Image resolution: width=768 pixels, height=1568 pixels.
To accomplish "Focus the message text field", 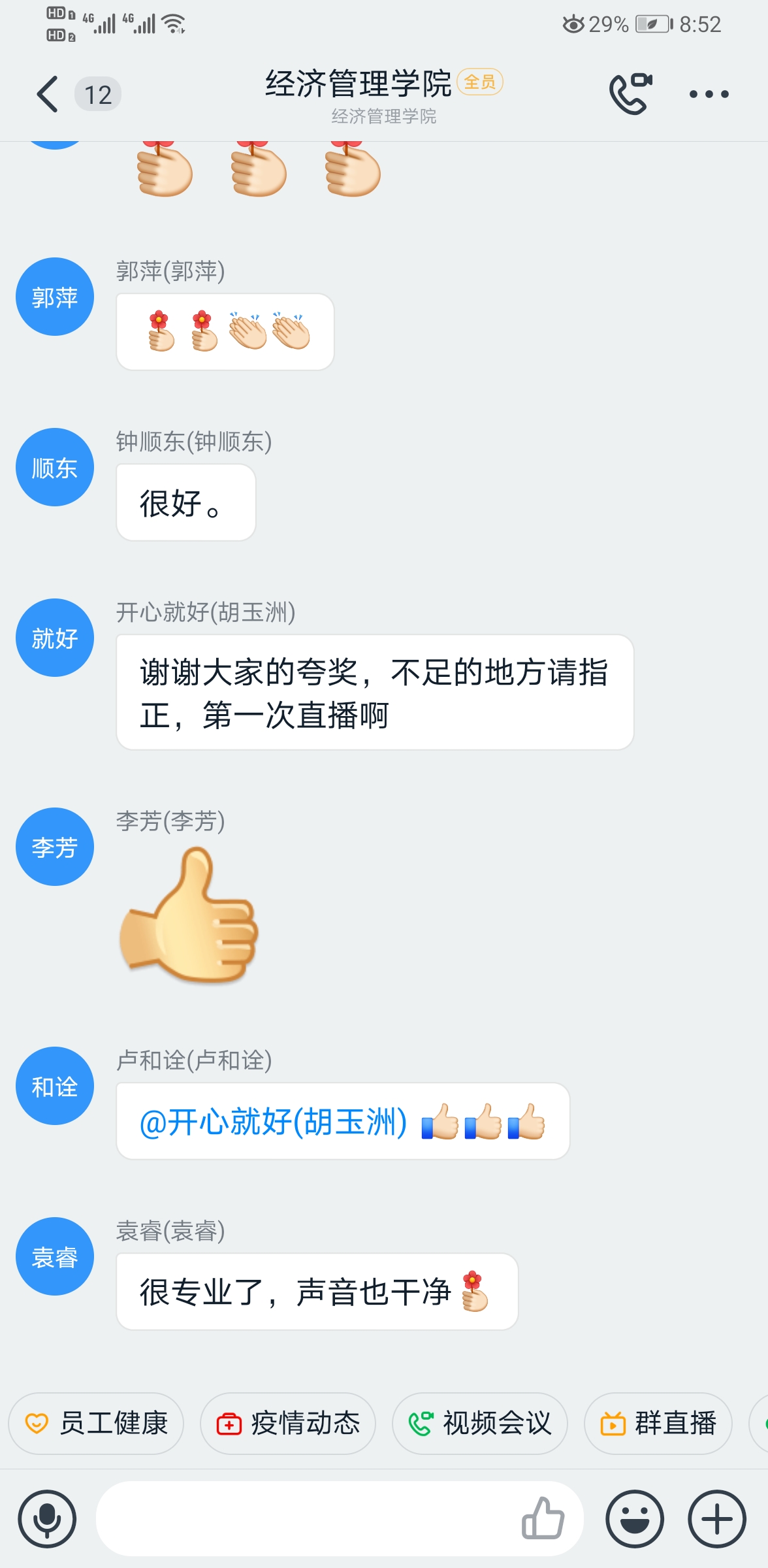I will coord(307,1519).
